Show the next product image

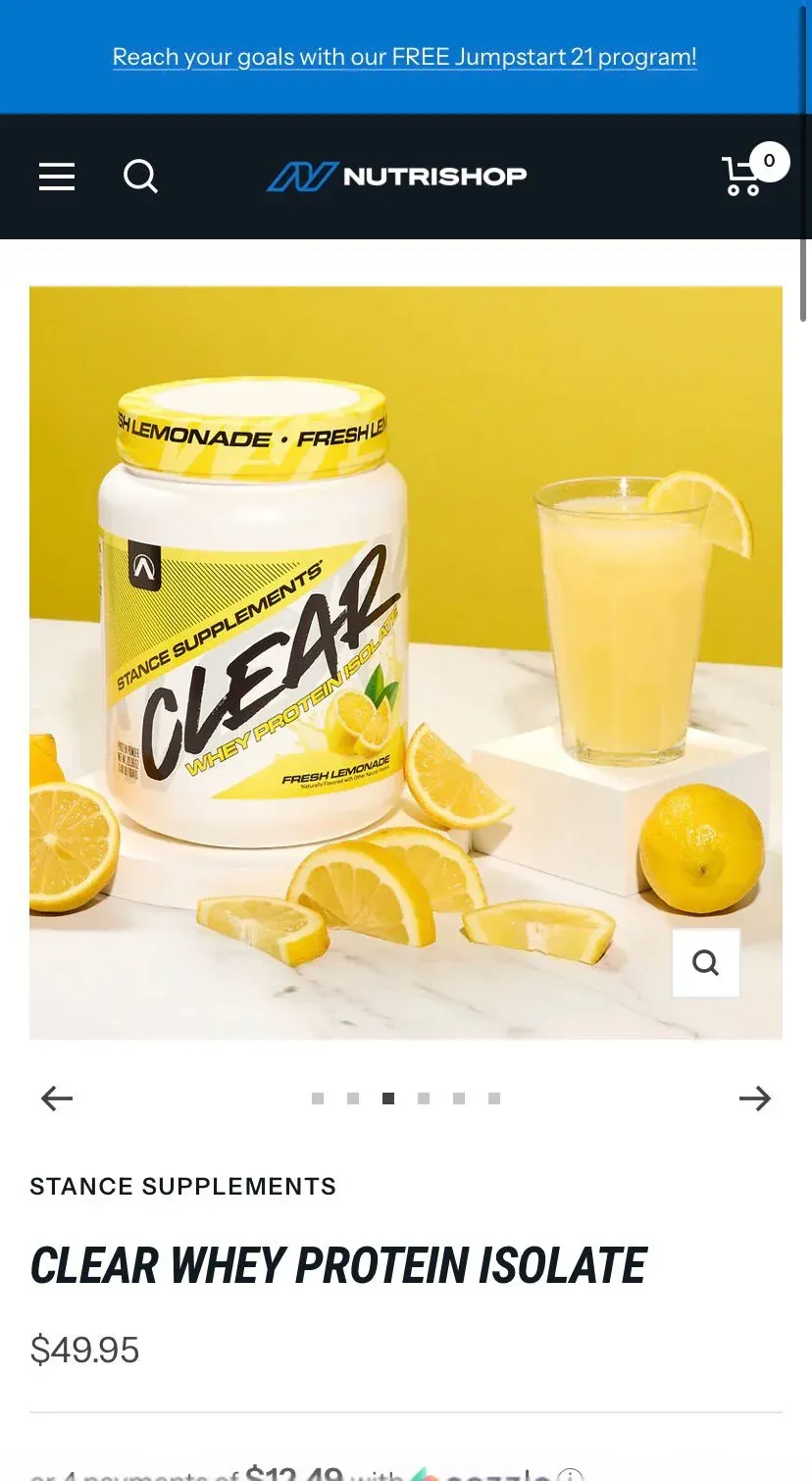click(x=755, y=1098)
